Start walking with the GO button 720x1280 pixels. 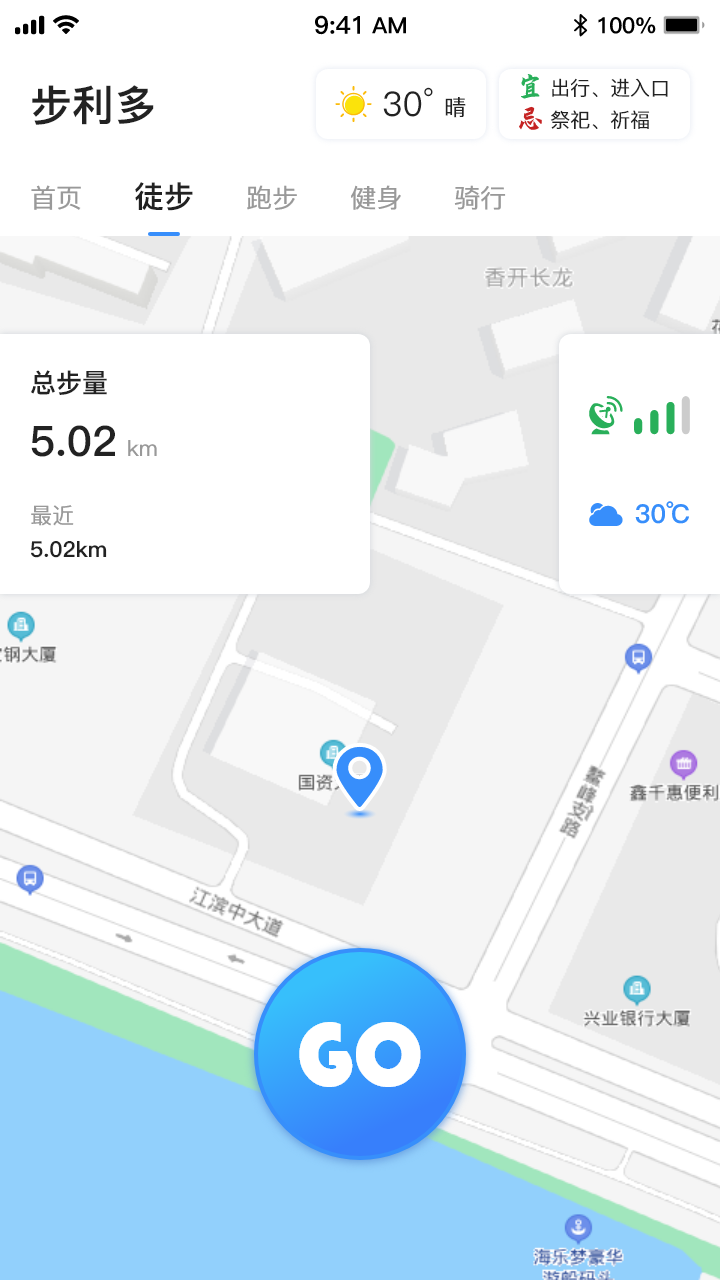(x=360, y=1054)
